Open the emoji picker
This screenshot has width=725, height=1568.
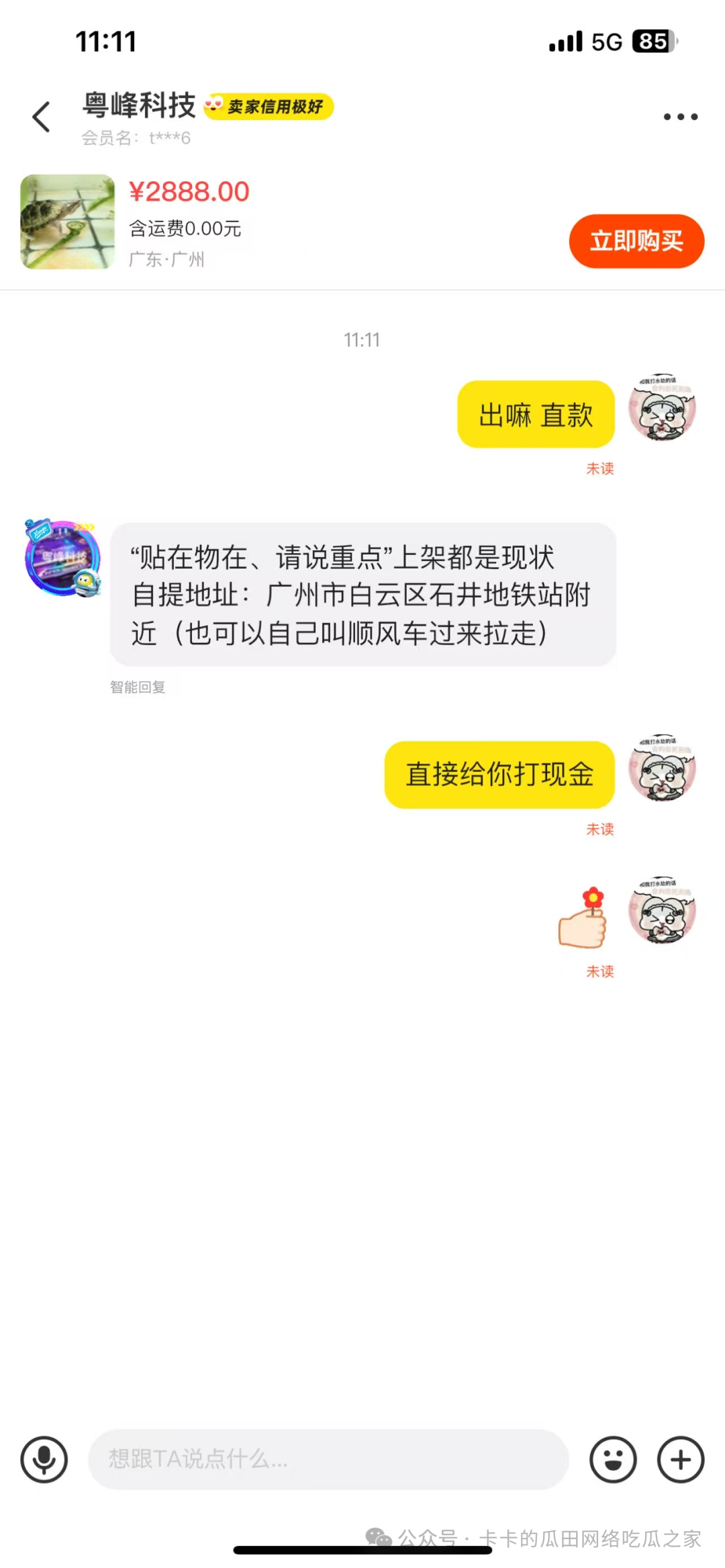coord(612,1460)
